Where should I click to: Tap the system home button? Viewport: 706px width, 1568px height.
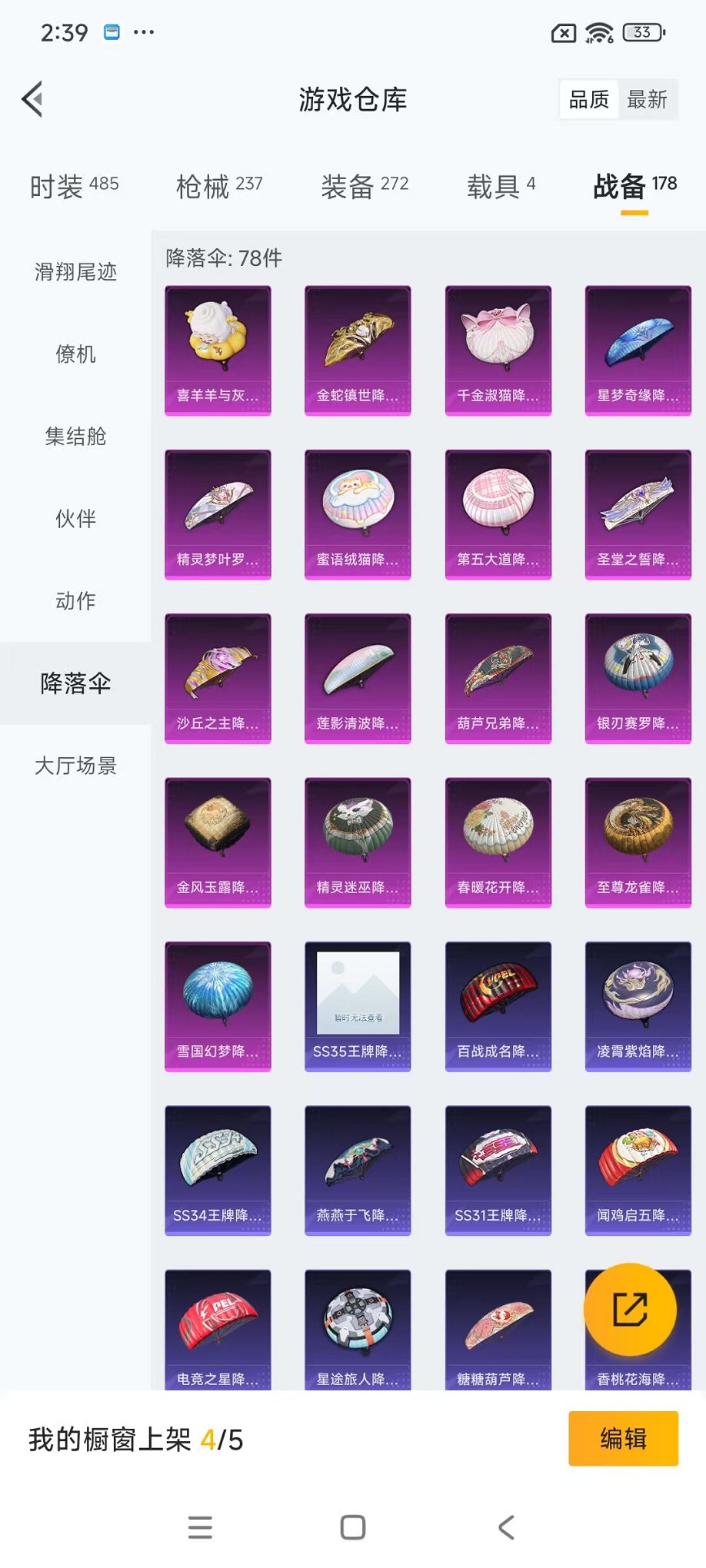[x=353, y=1527]
